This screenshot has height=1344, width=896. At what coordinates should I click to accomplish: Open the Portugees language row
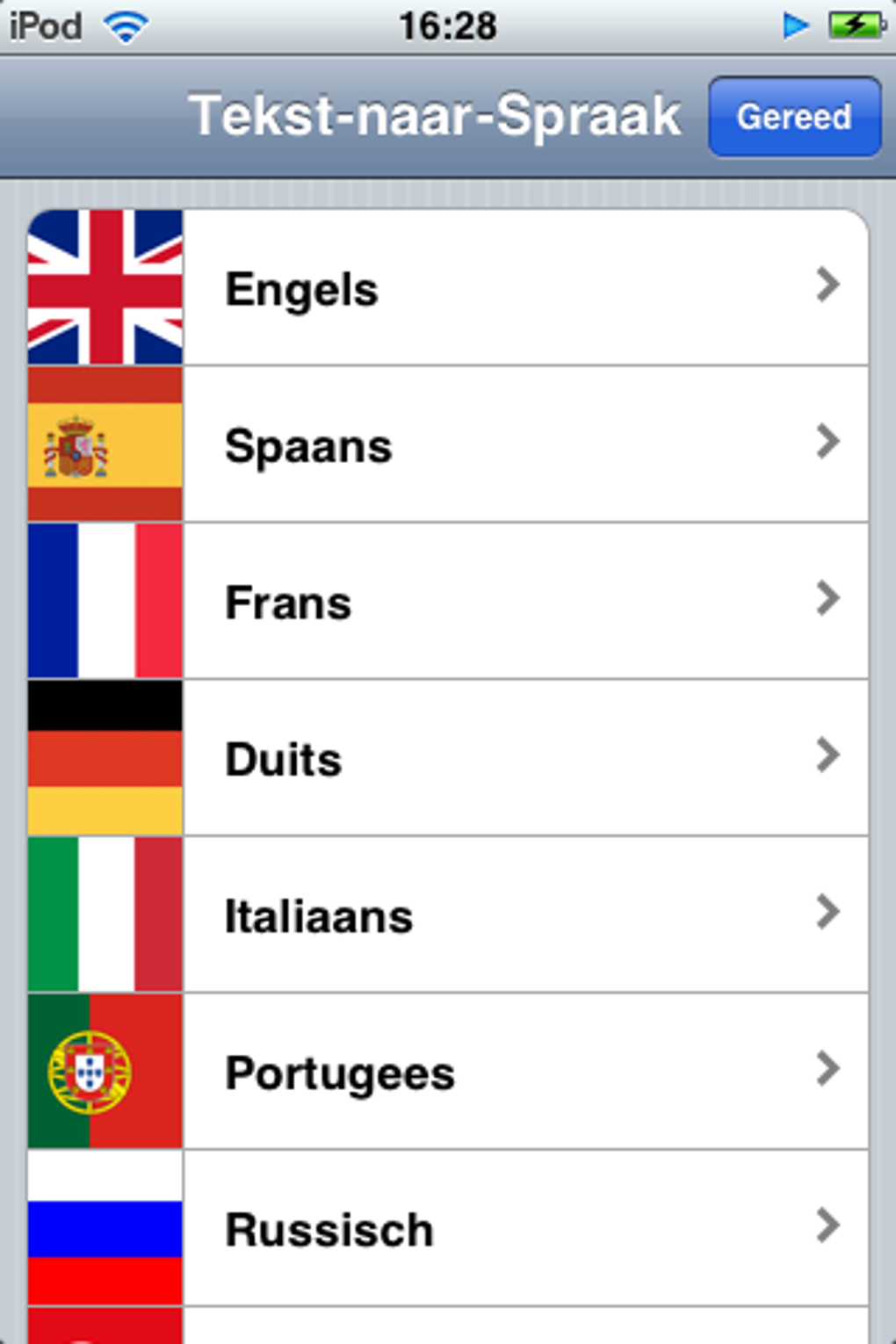tap(448, 1072)
